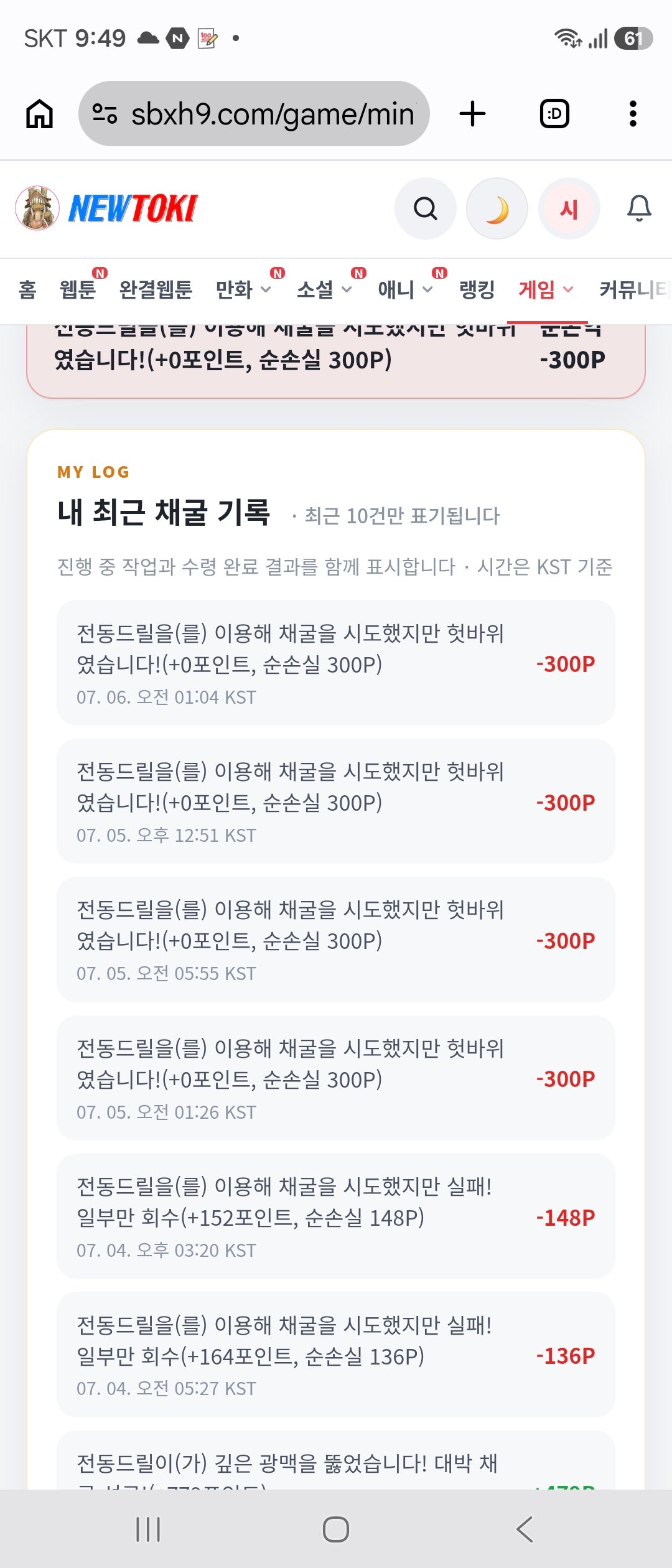Open the tab switcher

(554, 114)
